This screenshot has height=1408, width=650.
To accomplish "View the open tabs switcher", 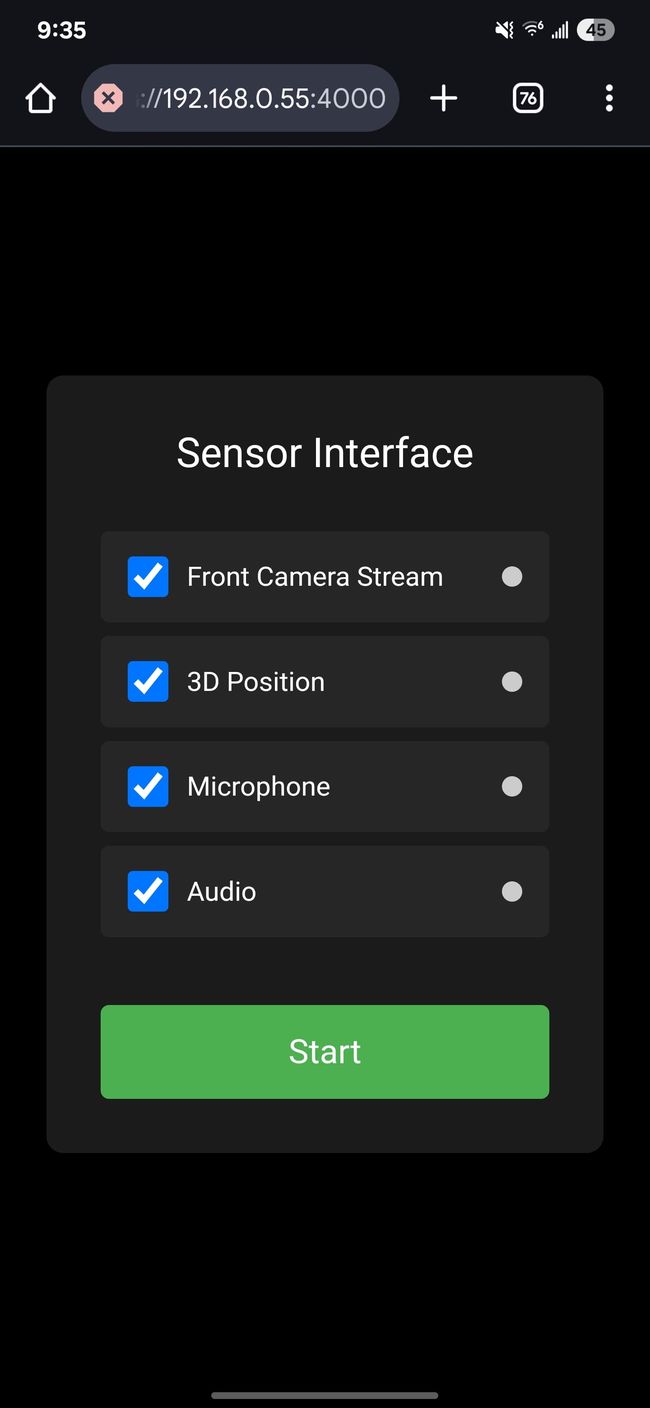I will 528,98.
